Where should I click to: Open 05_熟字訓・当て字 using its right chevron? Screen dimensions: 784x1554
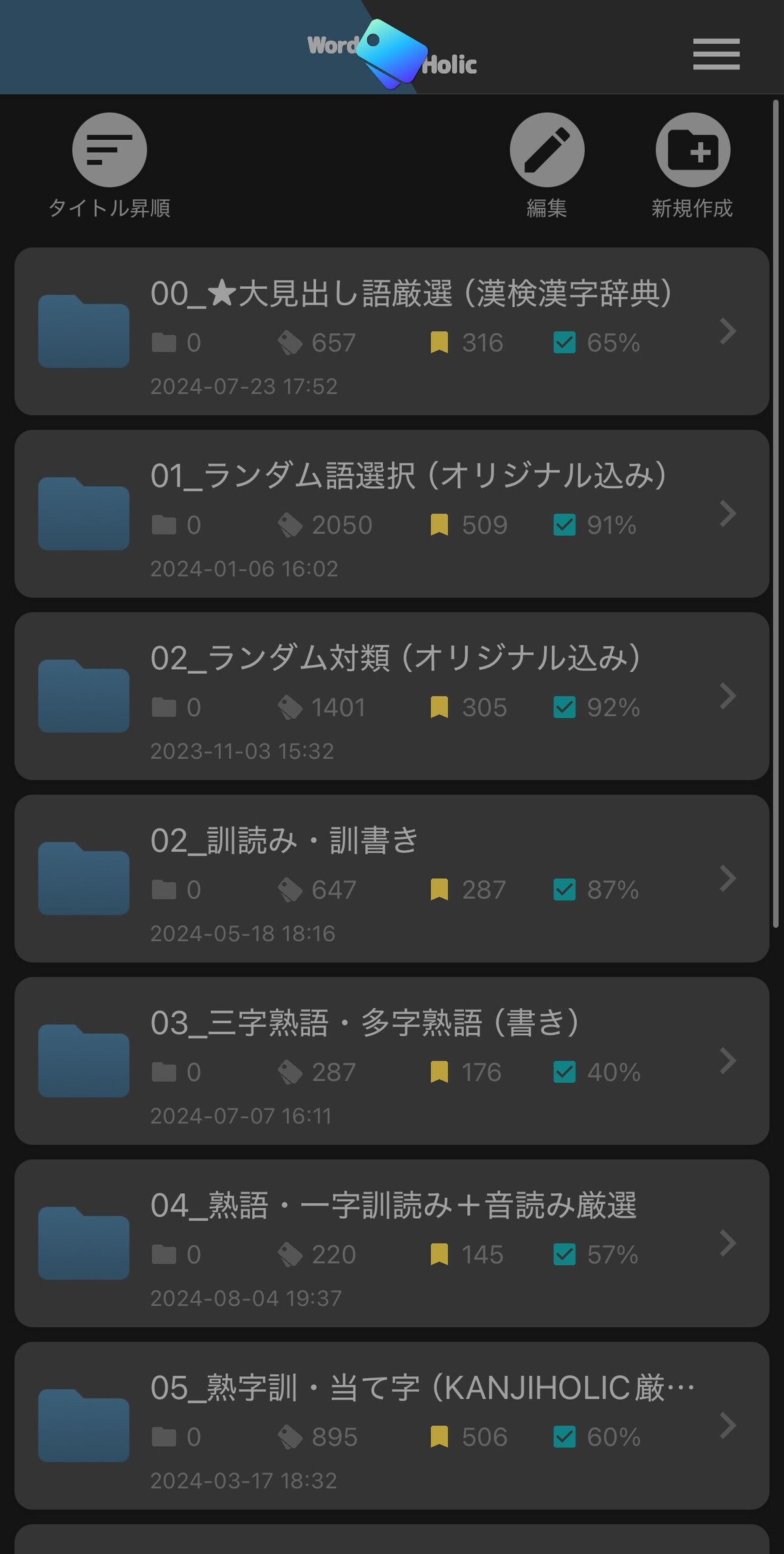click(x=727, y=1426)
